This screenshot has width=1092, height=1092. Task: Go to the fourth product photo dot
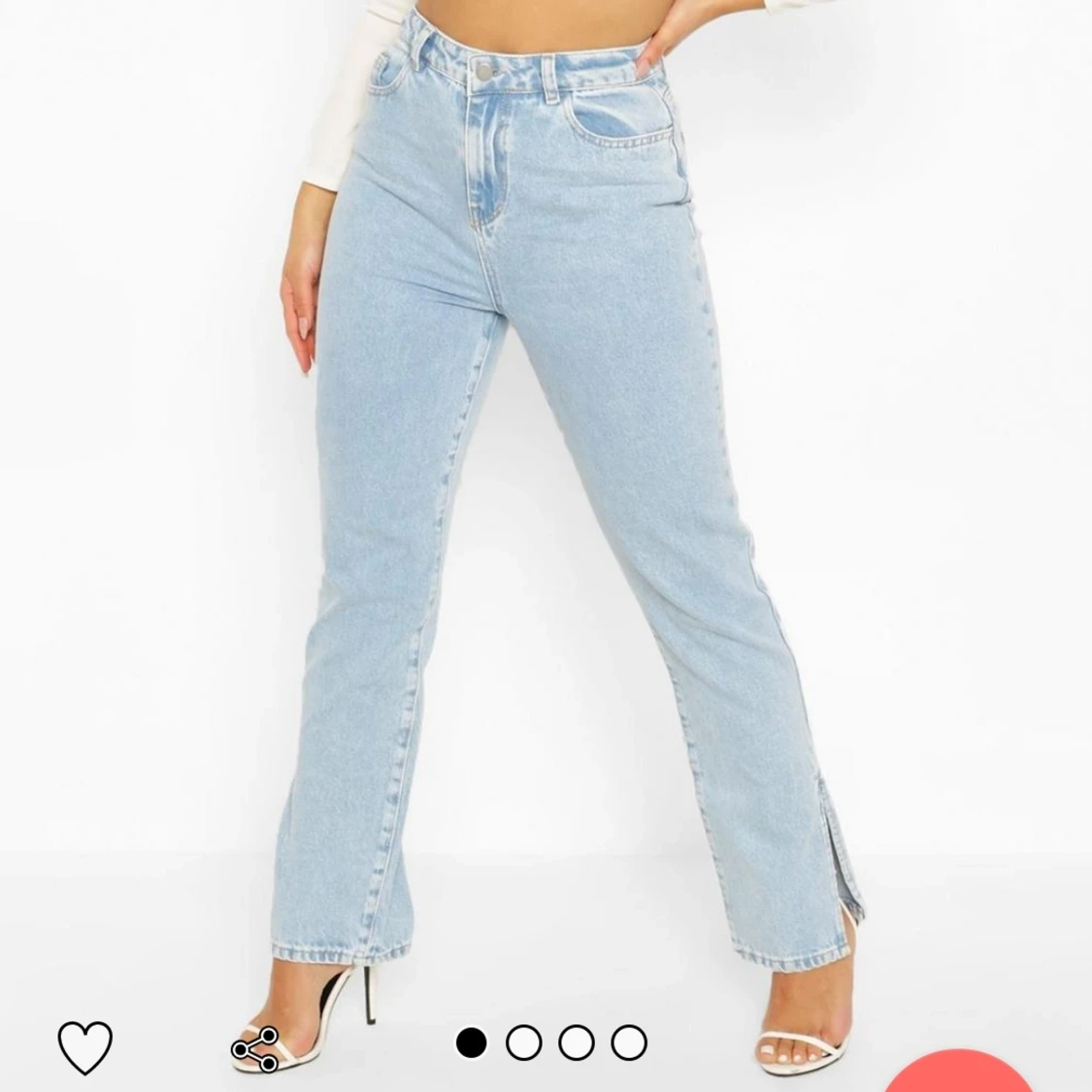(629, 1042)
